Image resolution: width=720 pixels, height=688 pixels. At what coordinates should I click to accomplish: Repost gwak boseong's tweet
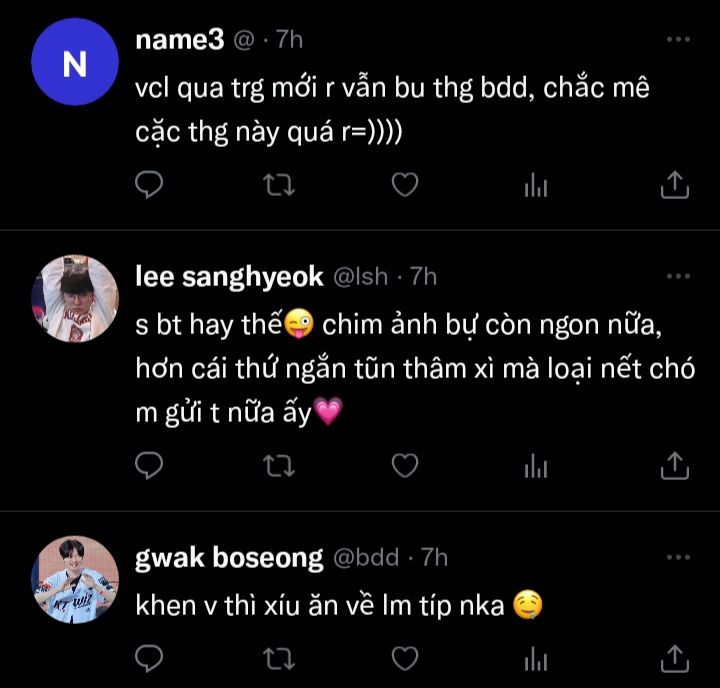[x=277, y=657]
